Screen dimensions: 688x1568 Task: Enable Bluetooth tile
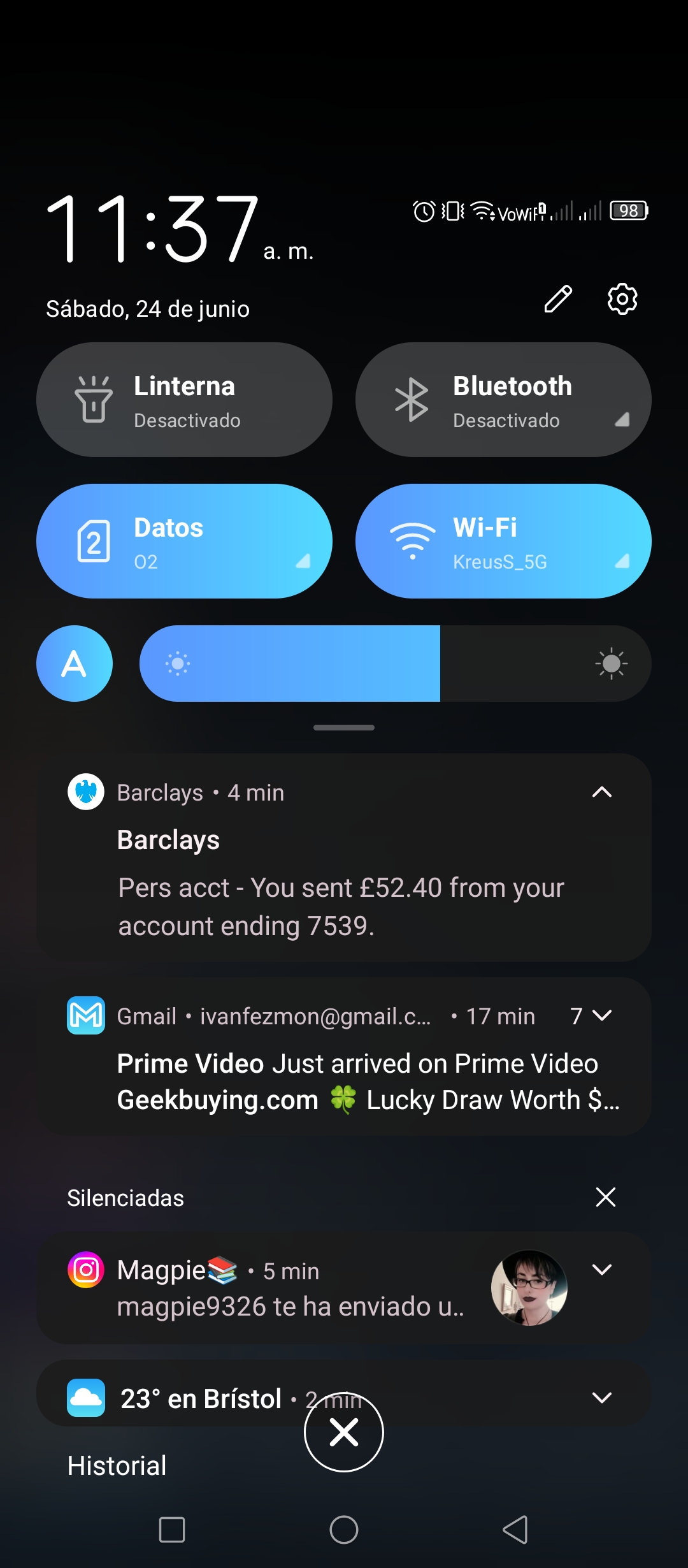pyautogui.click(x=503, y=400)
